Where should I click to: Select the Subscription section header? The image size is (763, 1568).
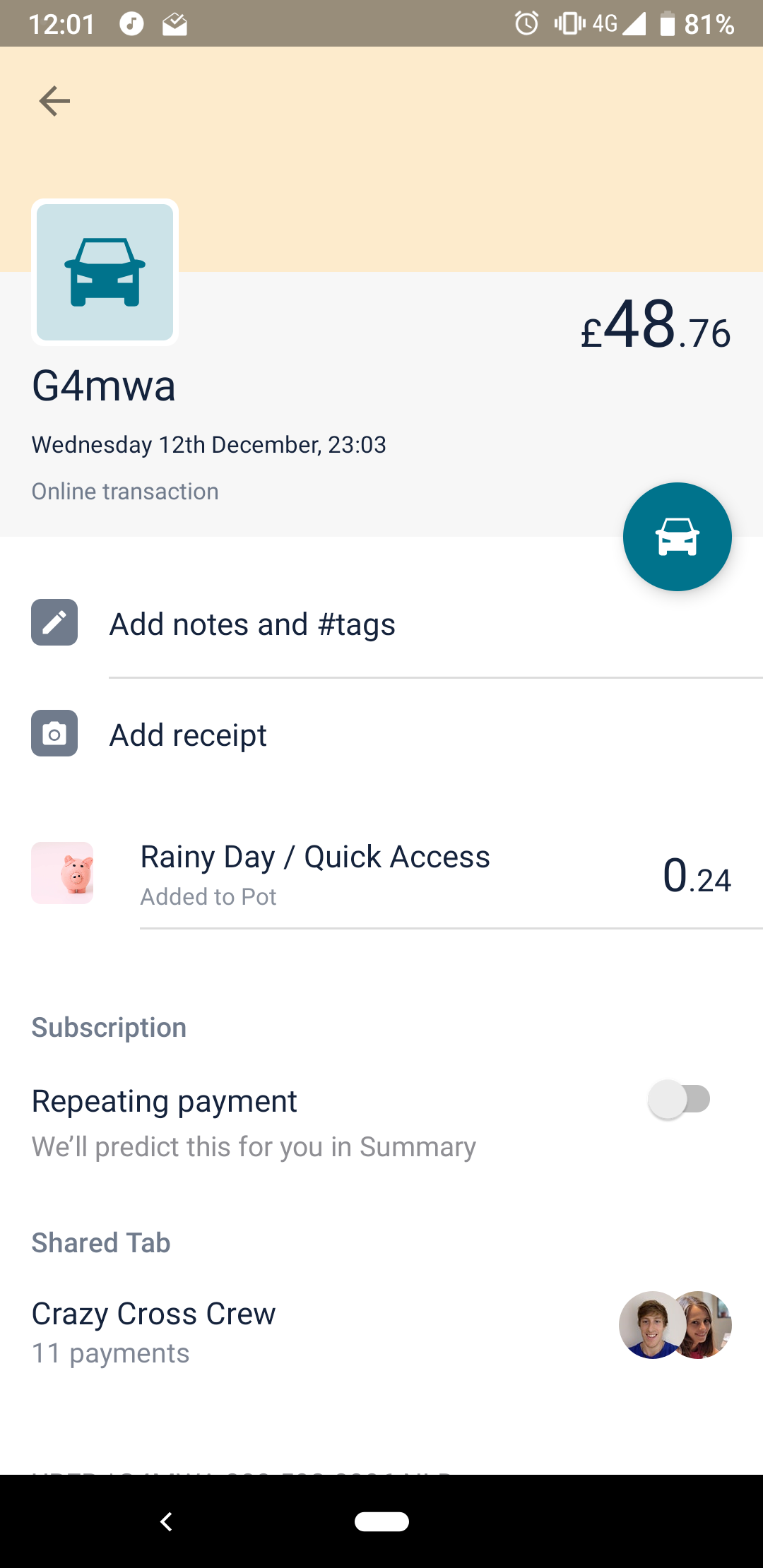tap(107, 1027)
